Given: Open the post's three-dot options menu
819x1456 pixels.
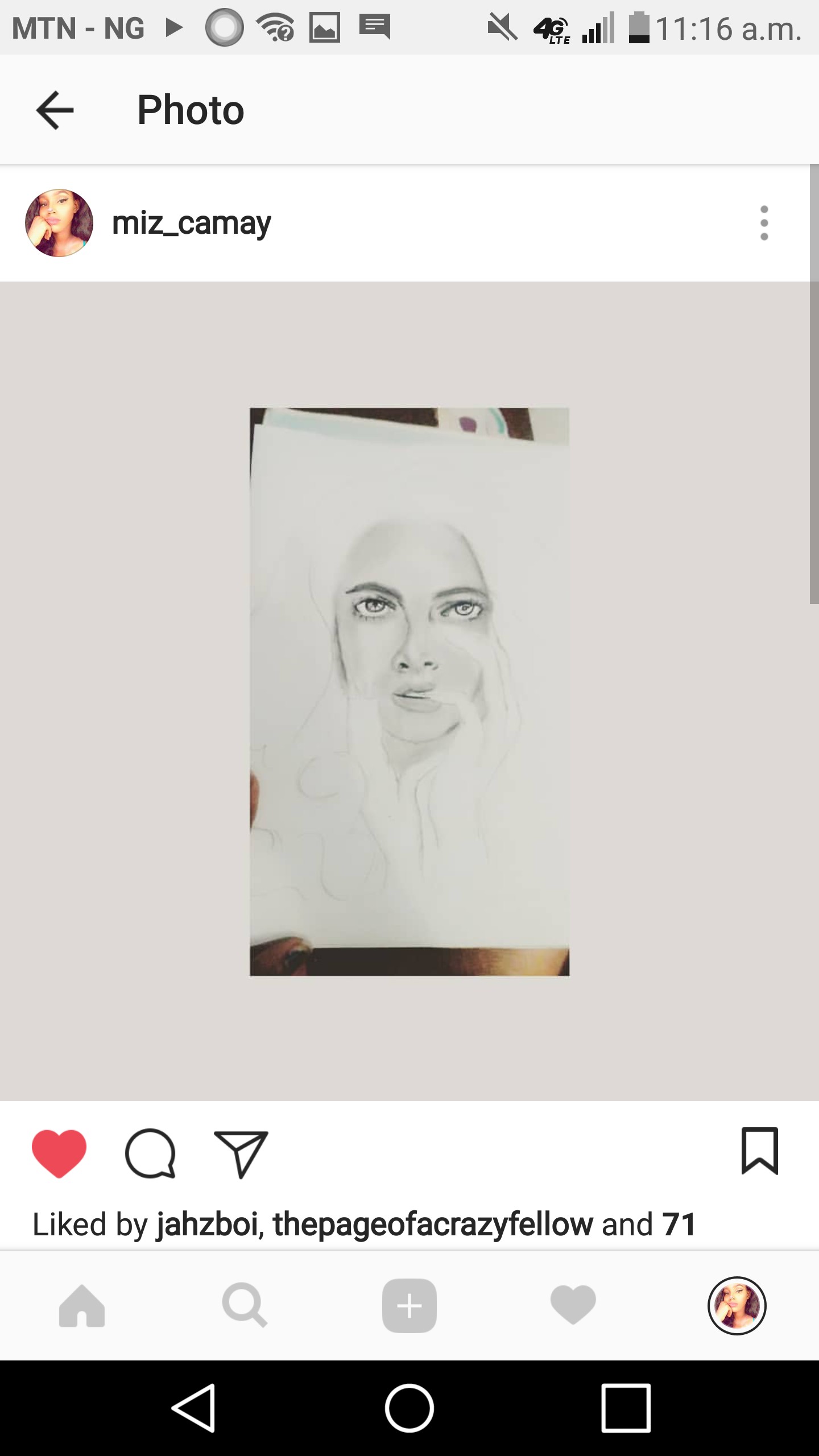Looking at the screenshot, I should [764, 223].
